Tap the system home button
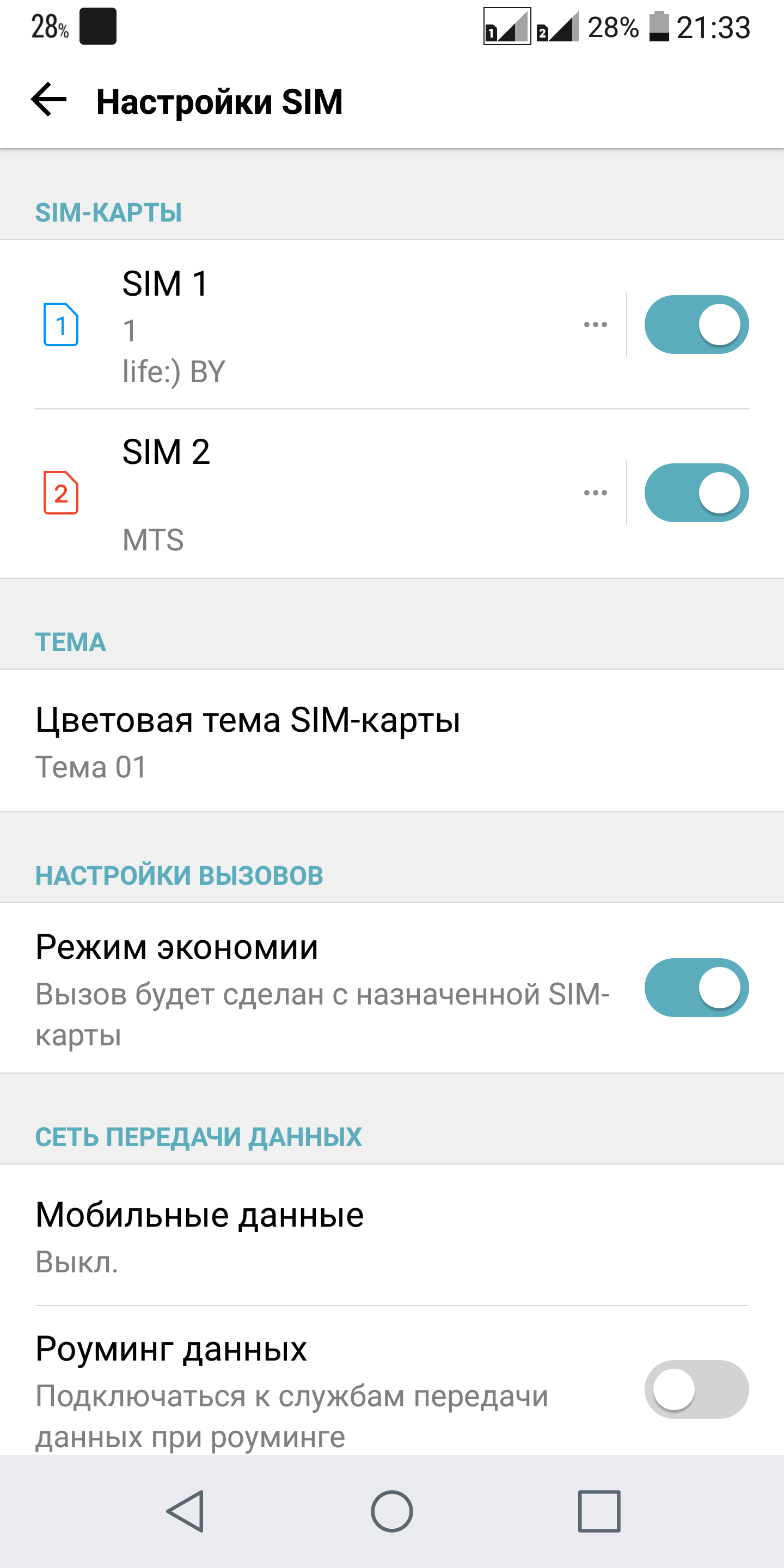 tap(392, 1511)
